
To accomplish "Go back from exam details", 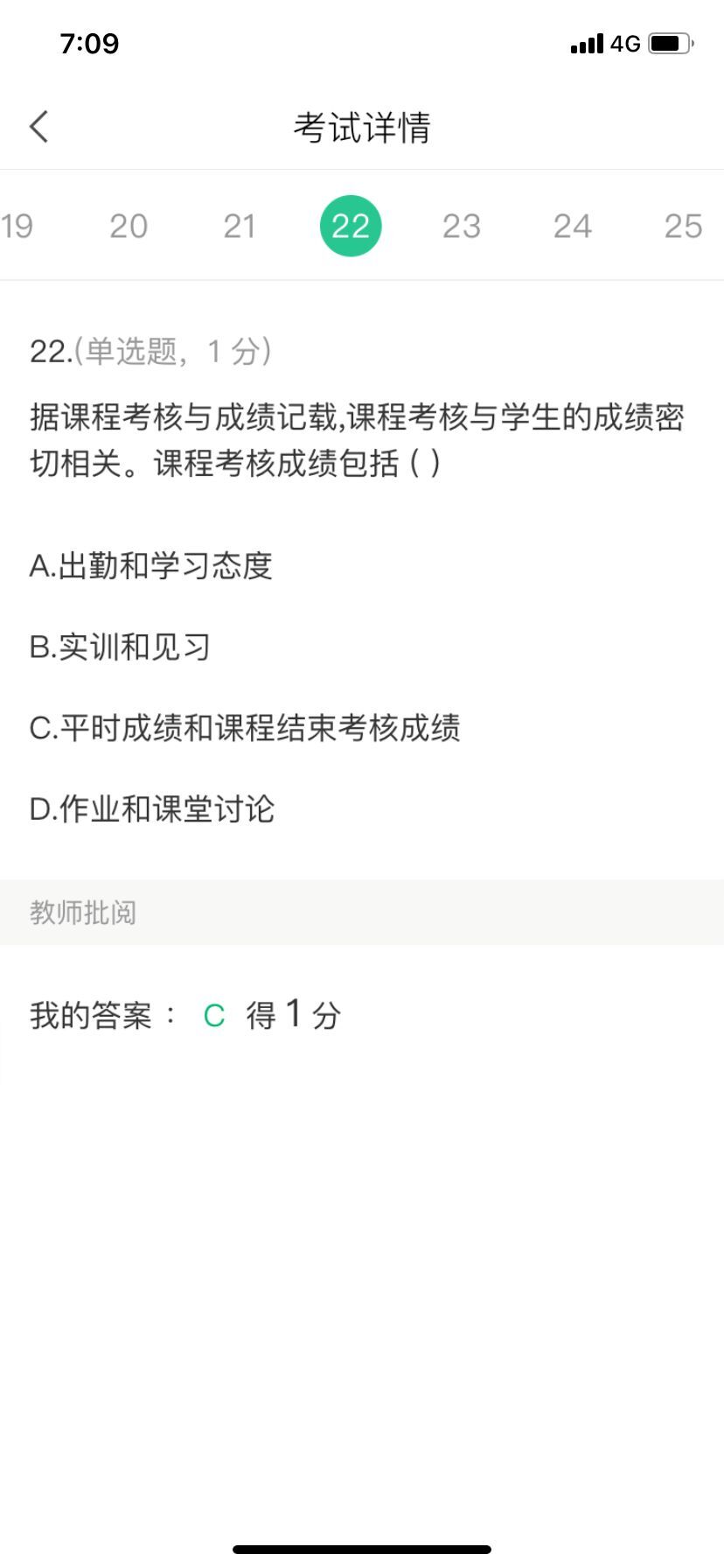I will pyautogui.click(x=39, y=128).
